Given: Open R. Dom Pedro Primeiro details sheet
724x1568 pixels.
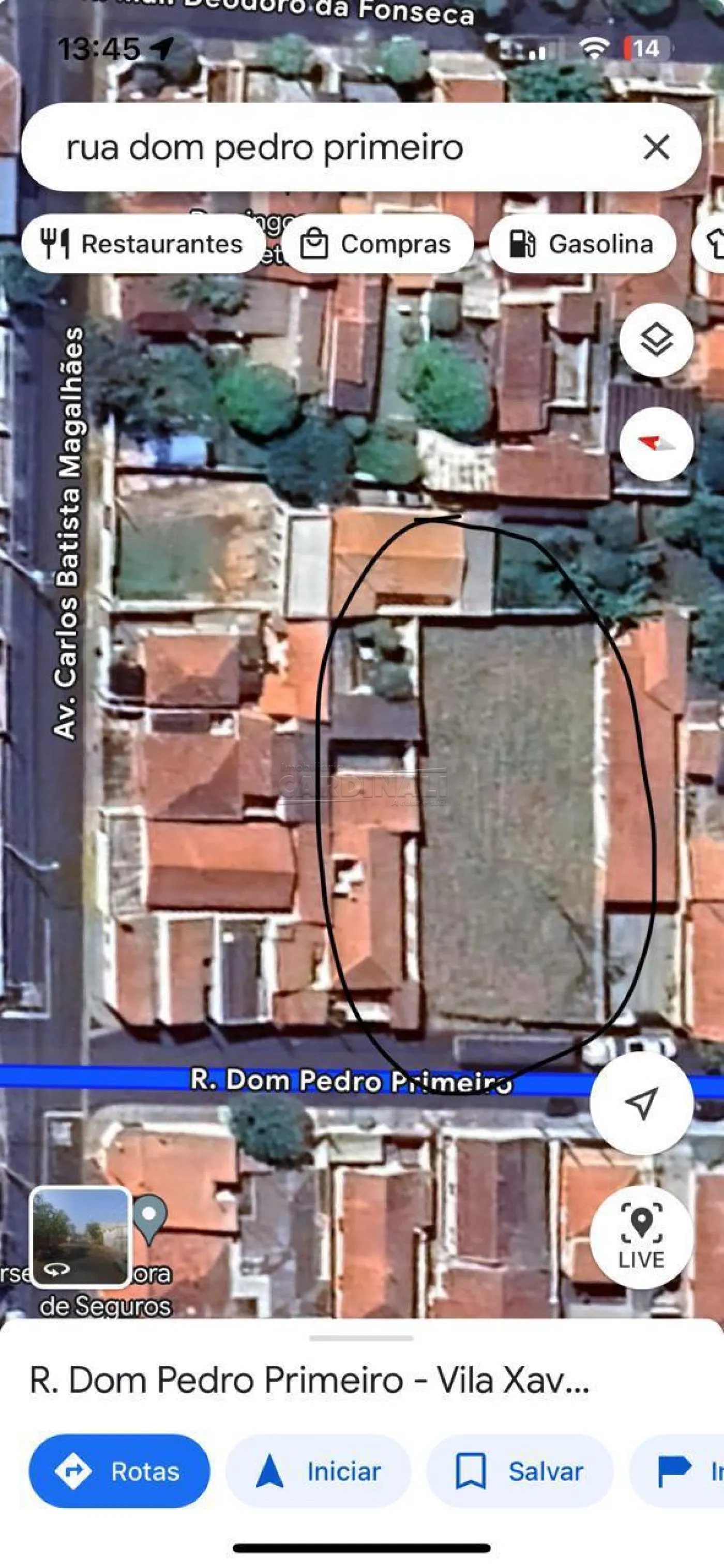Looking at the screenshot, I should click(x=309, y=1379).
